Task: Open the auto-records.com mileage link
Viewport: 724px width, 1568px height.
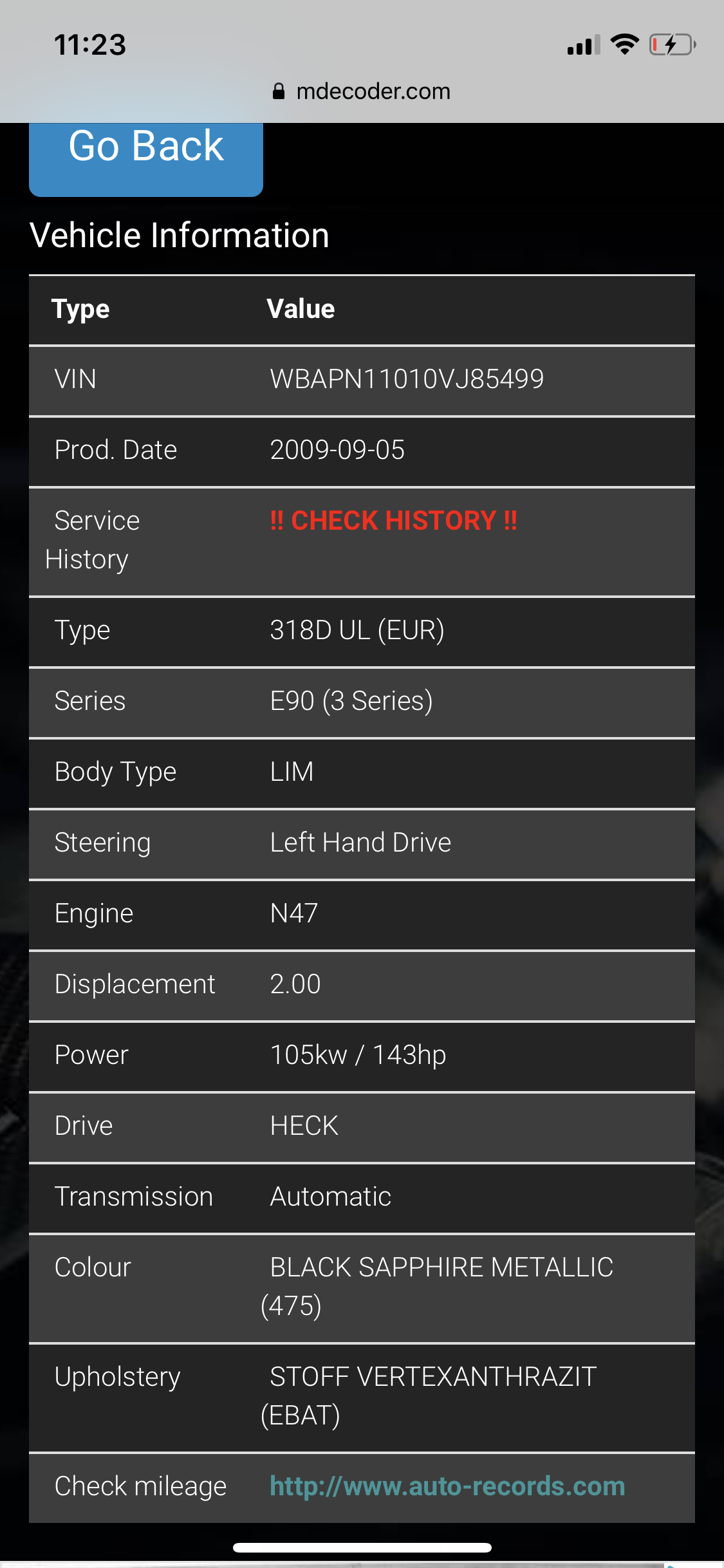Action: pyautogui.click(x=447, y=1487)
